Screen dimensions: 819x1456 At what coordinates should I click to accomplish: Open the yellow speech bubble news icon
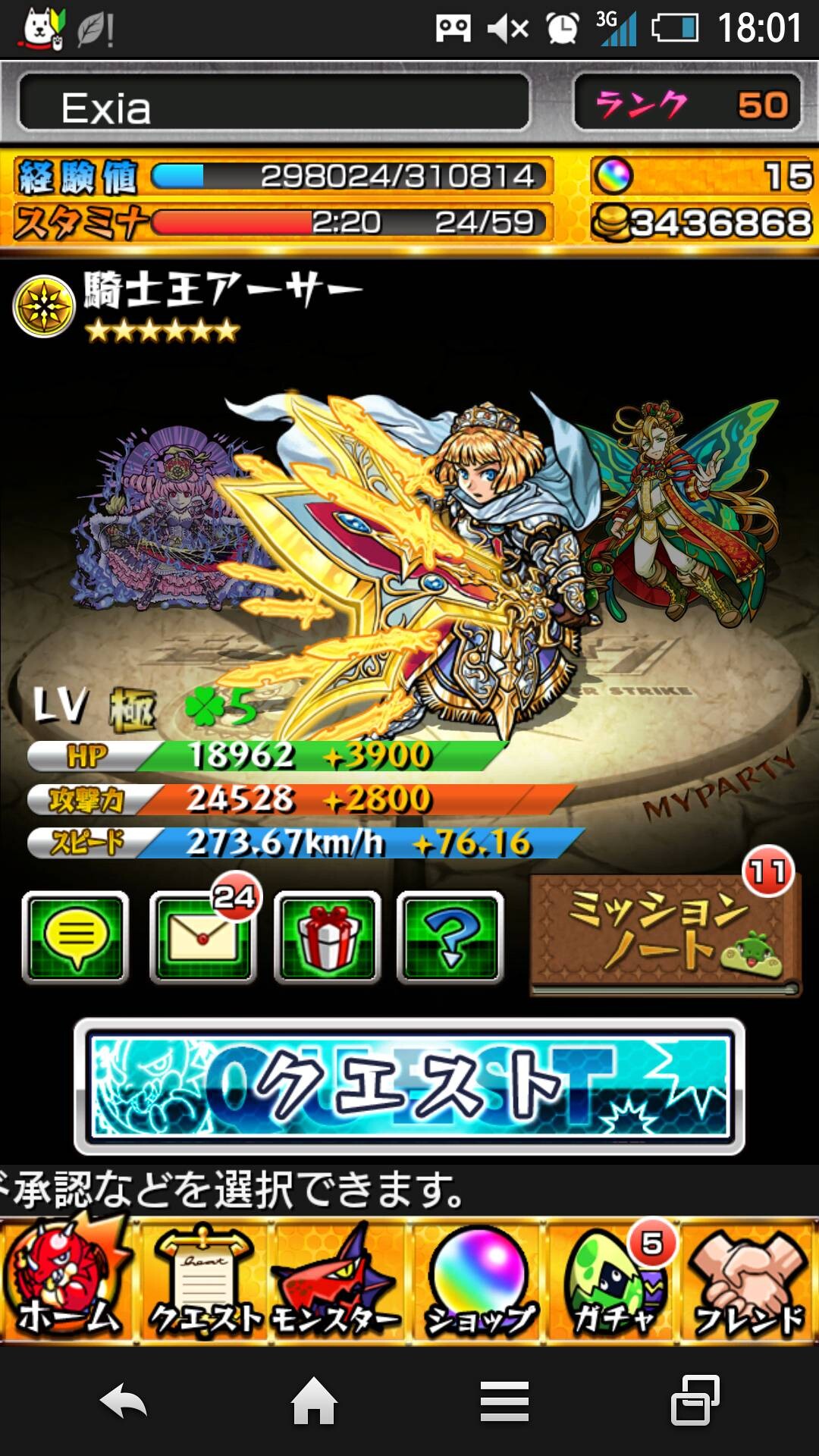(75, 937)
